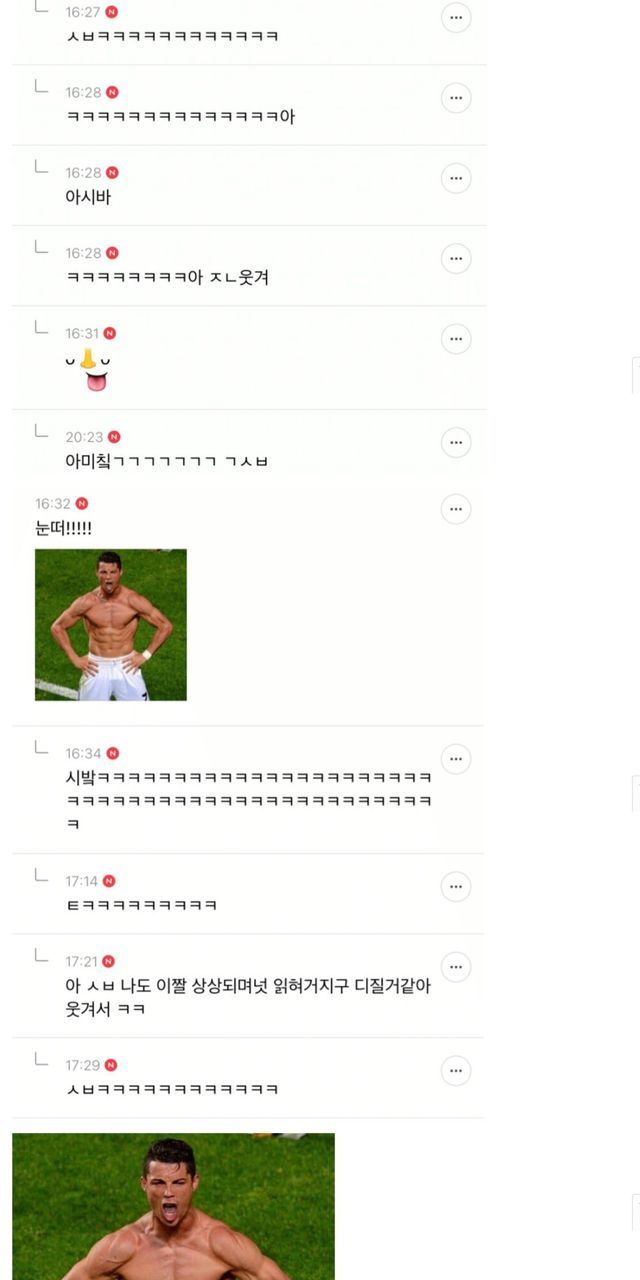This screenshot has width=640, height=1280.
Task: Open the options menu for the 17:21 reply
Action: pos(456,967)
